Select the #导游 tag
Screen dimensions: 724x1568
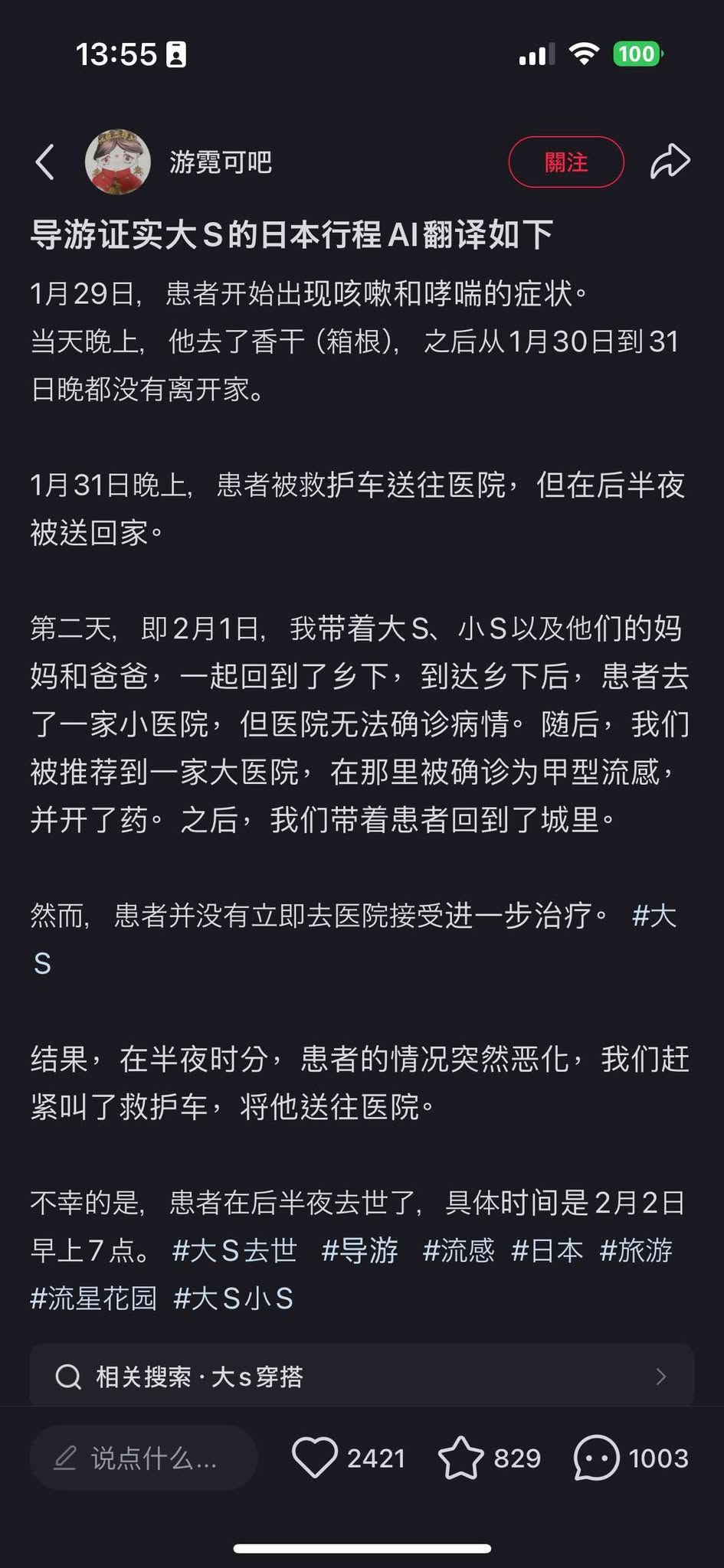[360, 1249]
